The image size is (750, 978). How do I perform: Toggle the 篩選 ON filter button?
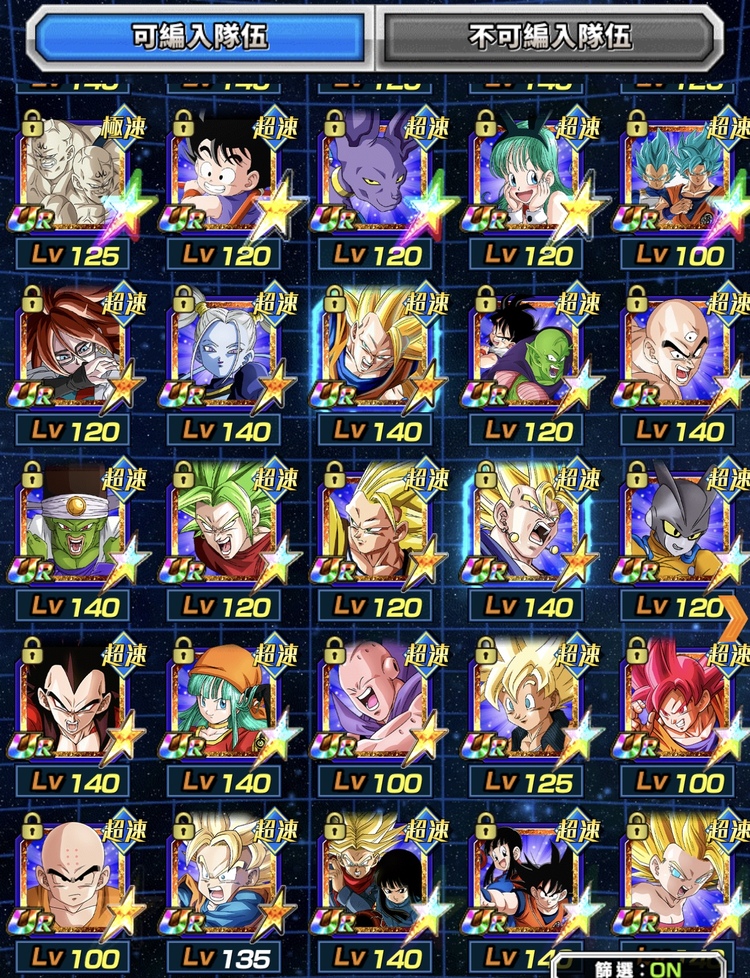pyautogui.click(x=650, y=965)
